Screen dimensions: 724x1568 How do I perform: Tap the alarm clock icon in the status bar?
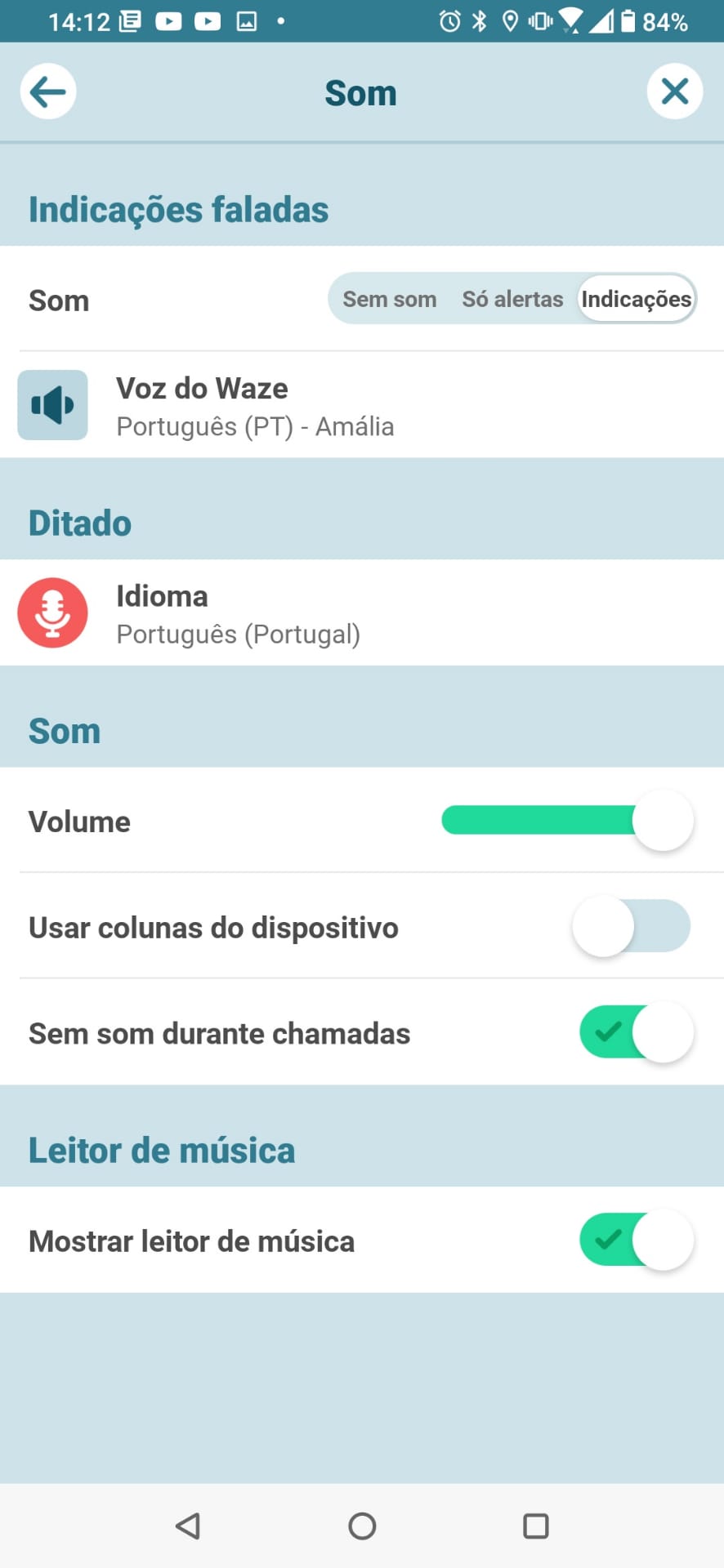pos(449,20)
